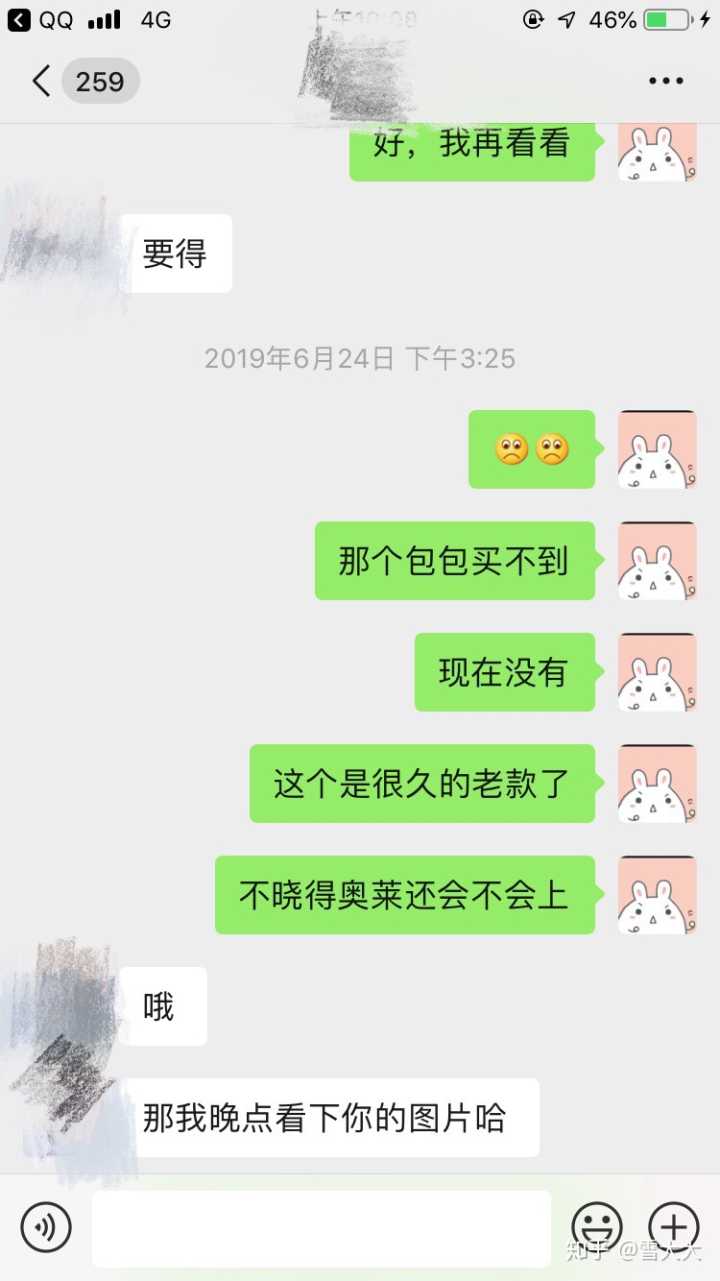Tap the message text field
The image size is (720, 1281).
[x=321, y=1228]
